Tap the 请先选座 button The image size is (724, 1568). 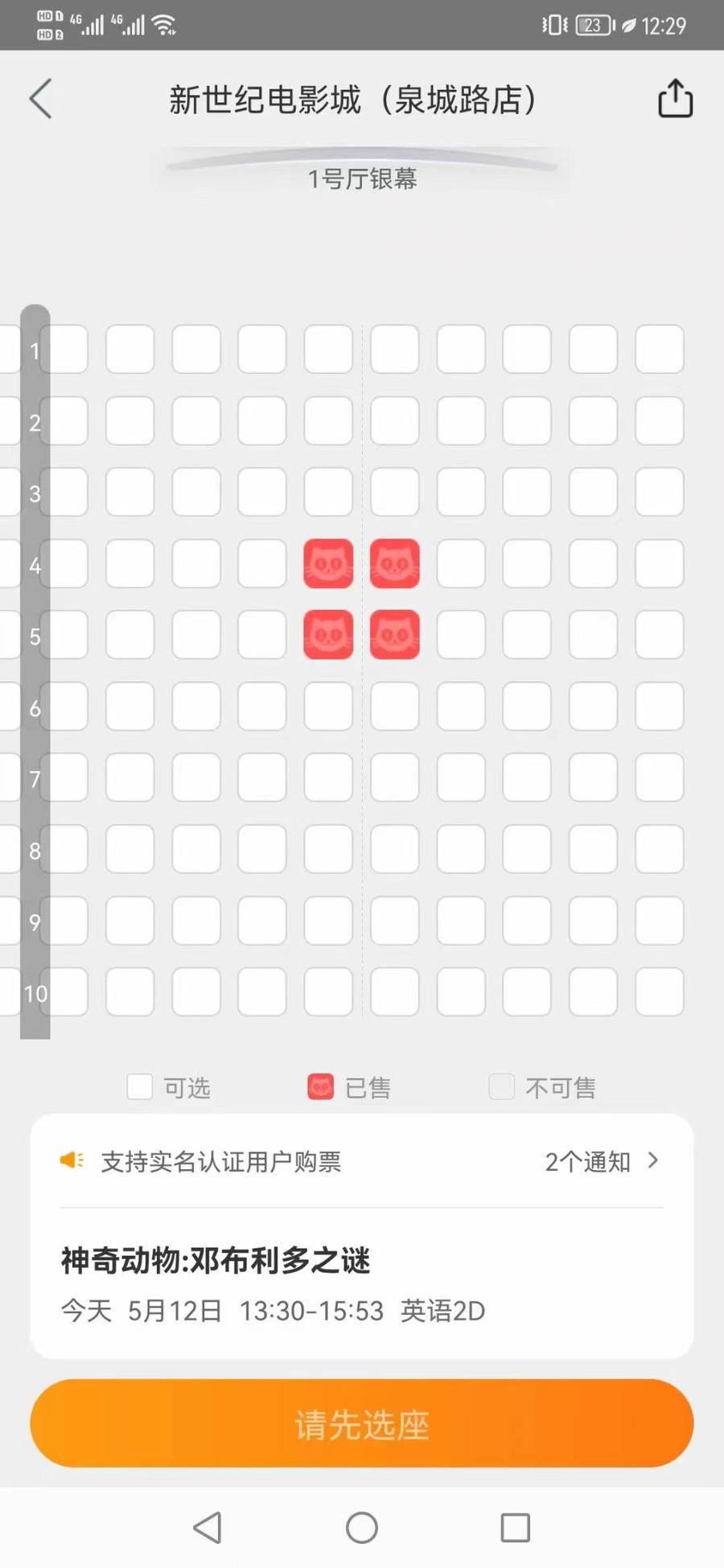(362, 1424)
